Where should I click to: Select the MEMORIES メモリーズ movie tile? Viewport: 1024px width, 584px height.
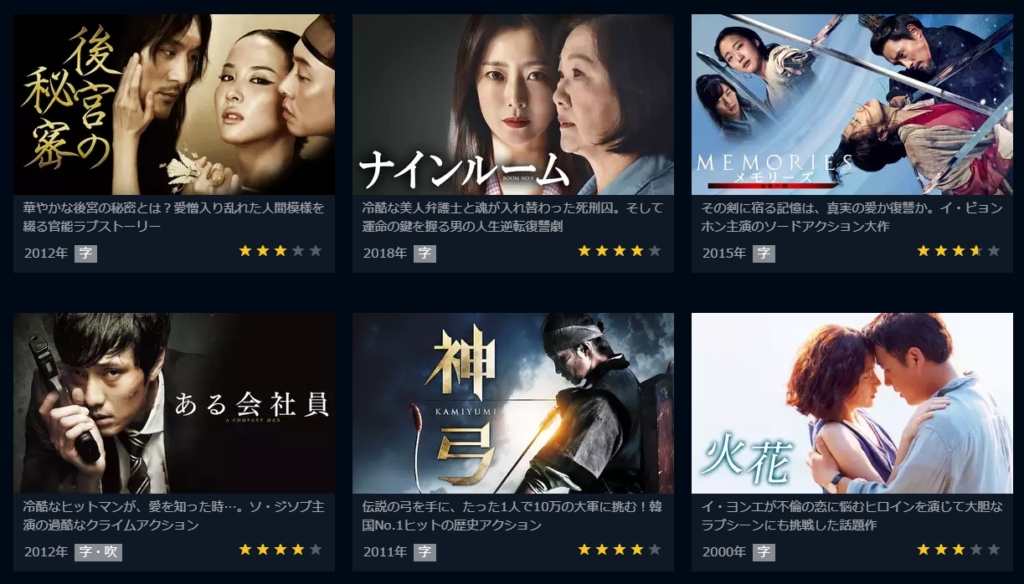point(851,105)
